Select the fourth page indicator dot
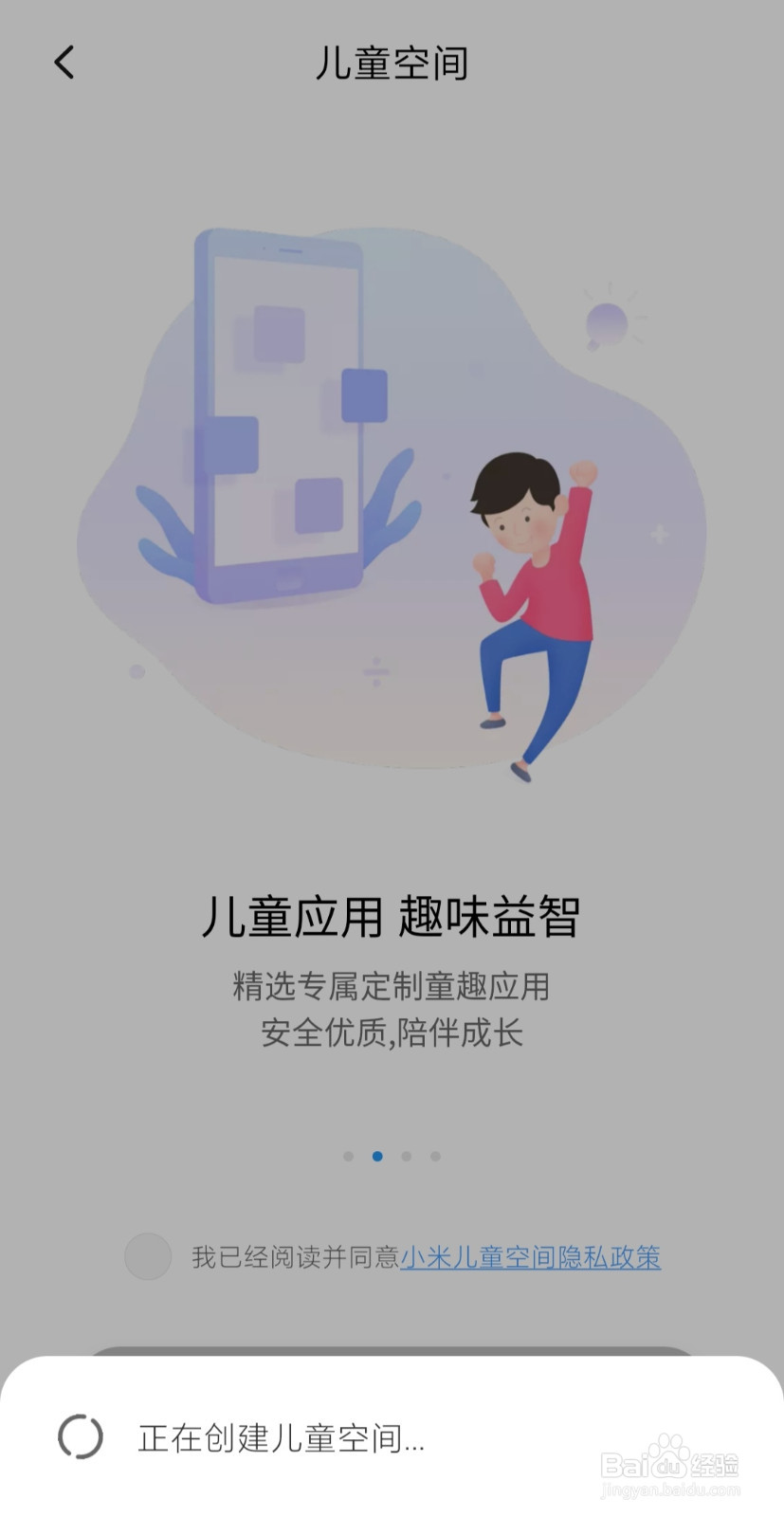784x1517 pixels. [x=435, y=1156]
